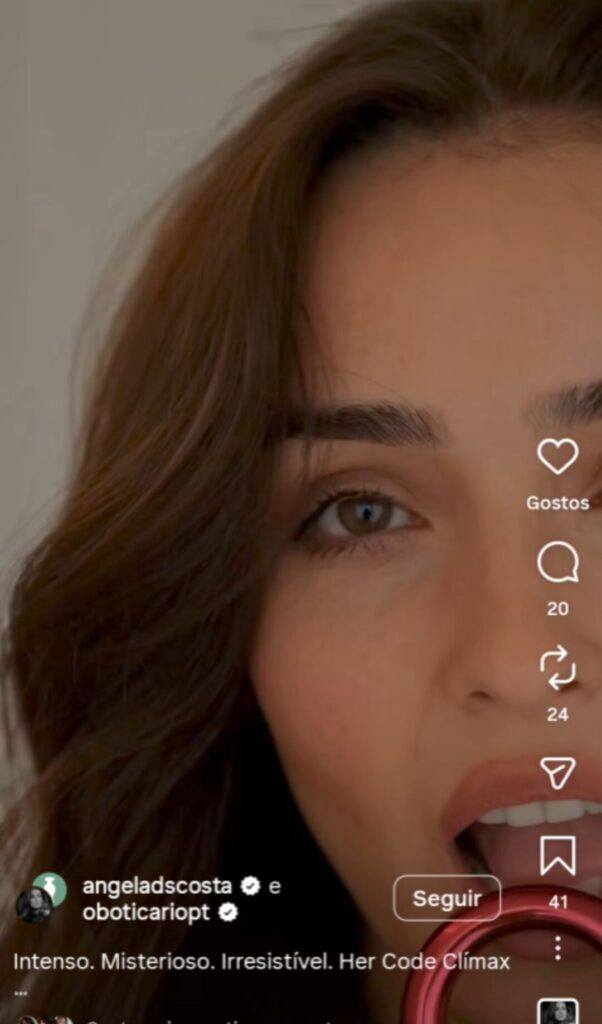The height and width of the screenshot is (1024, 602).
Task: Repost this reel
Action: tap(557, 668)
